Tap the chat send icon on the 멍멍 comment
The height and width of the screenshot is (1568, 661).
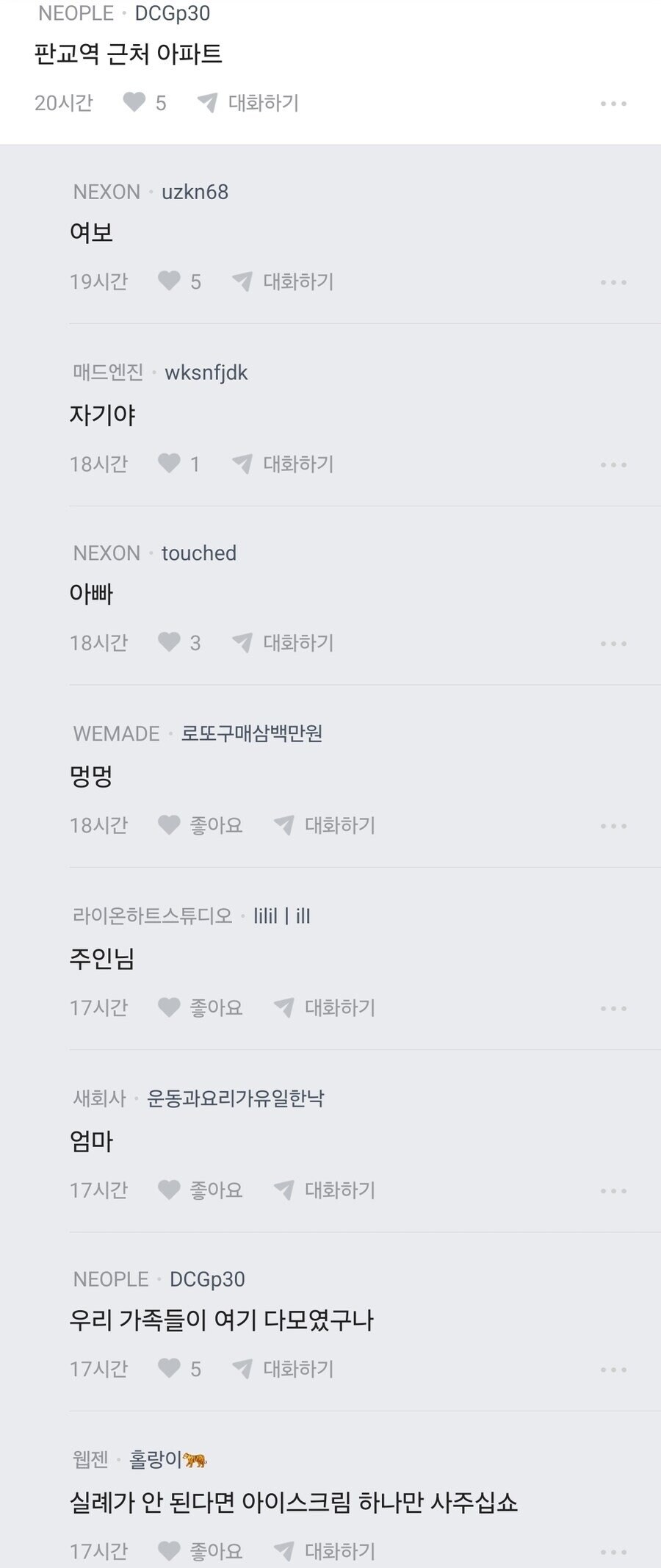coord(283,825)
